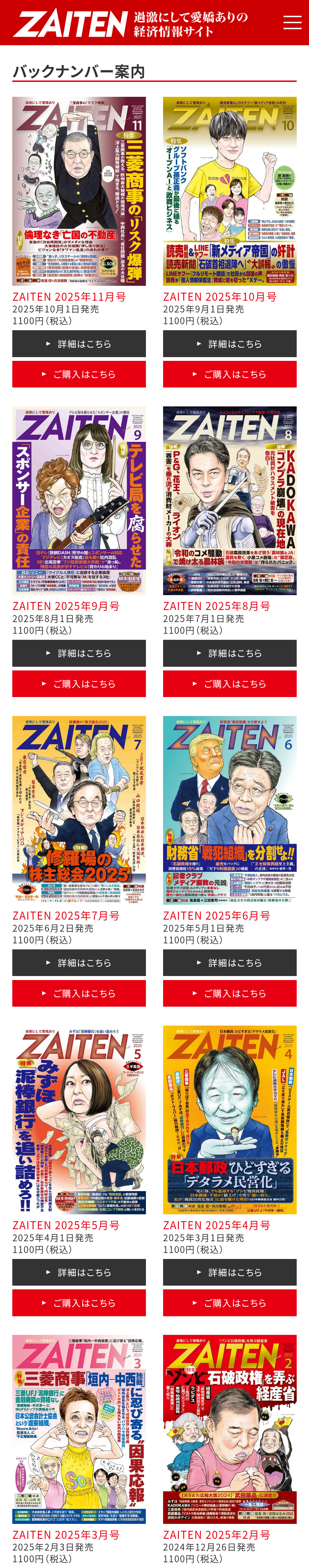The height and width of the screenshot is (1568, 309).
Task: Open details for ZAITEN 2025年7月号
Action: 79,963
